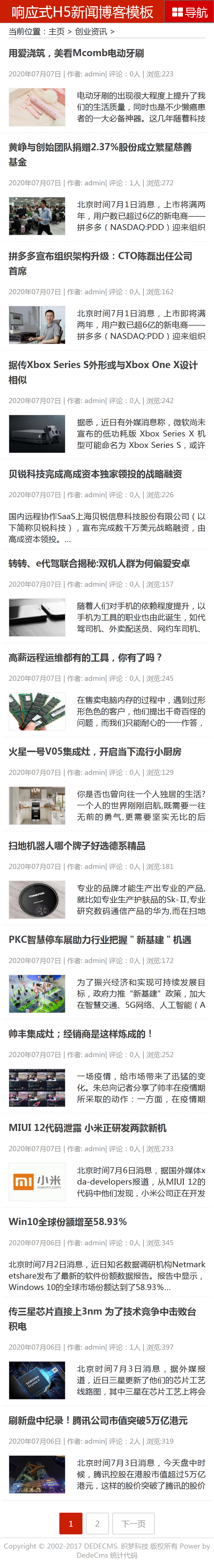View the 高薪远程运维工具 article
This screenshot has width=214, height=1568.
(x=85, y=657)
